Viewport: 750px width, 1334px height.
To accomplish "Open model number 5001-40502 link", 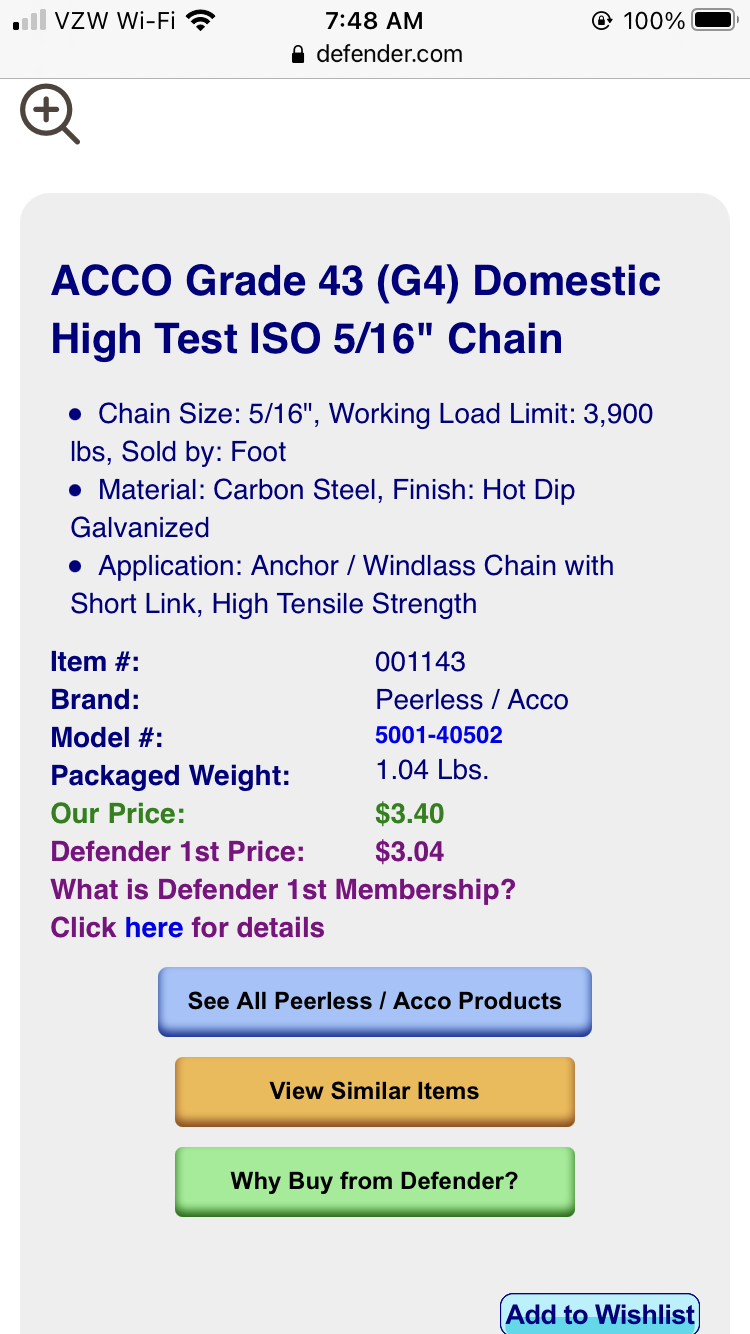I will [x=439, y=736].
